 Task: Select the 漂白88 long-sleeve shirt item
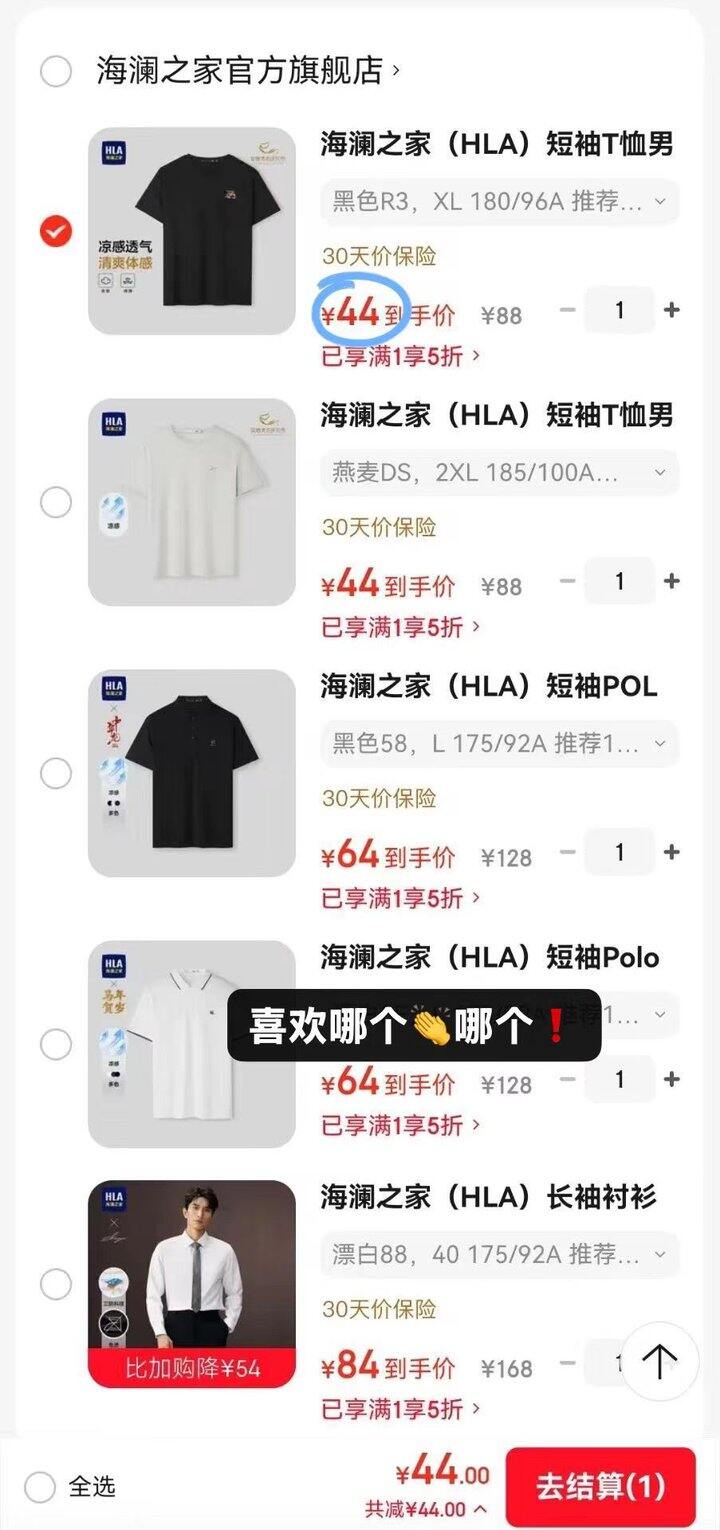(56, 1284)
